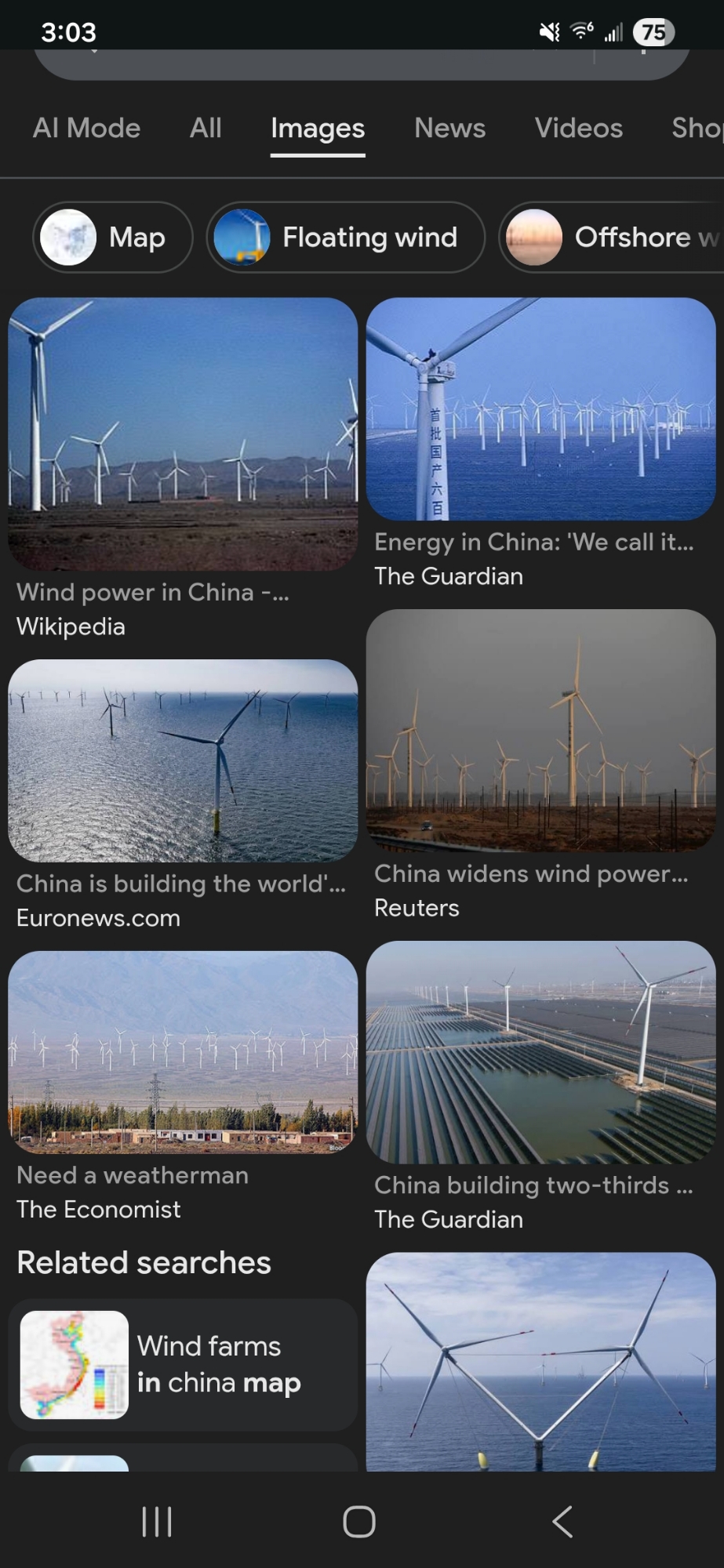Show recent apps from navigation bar
724x1568 pixels.
157,1522
